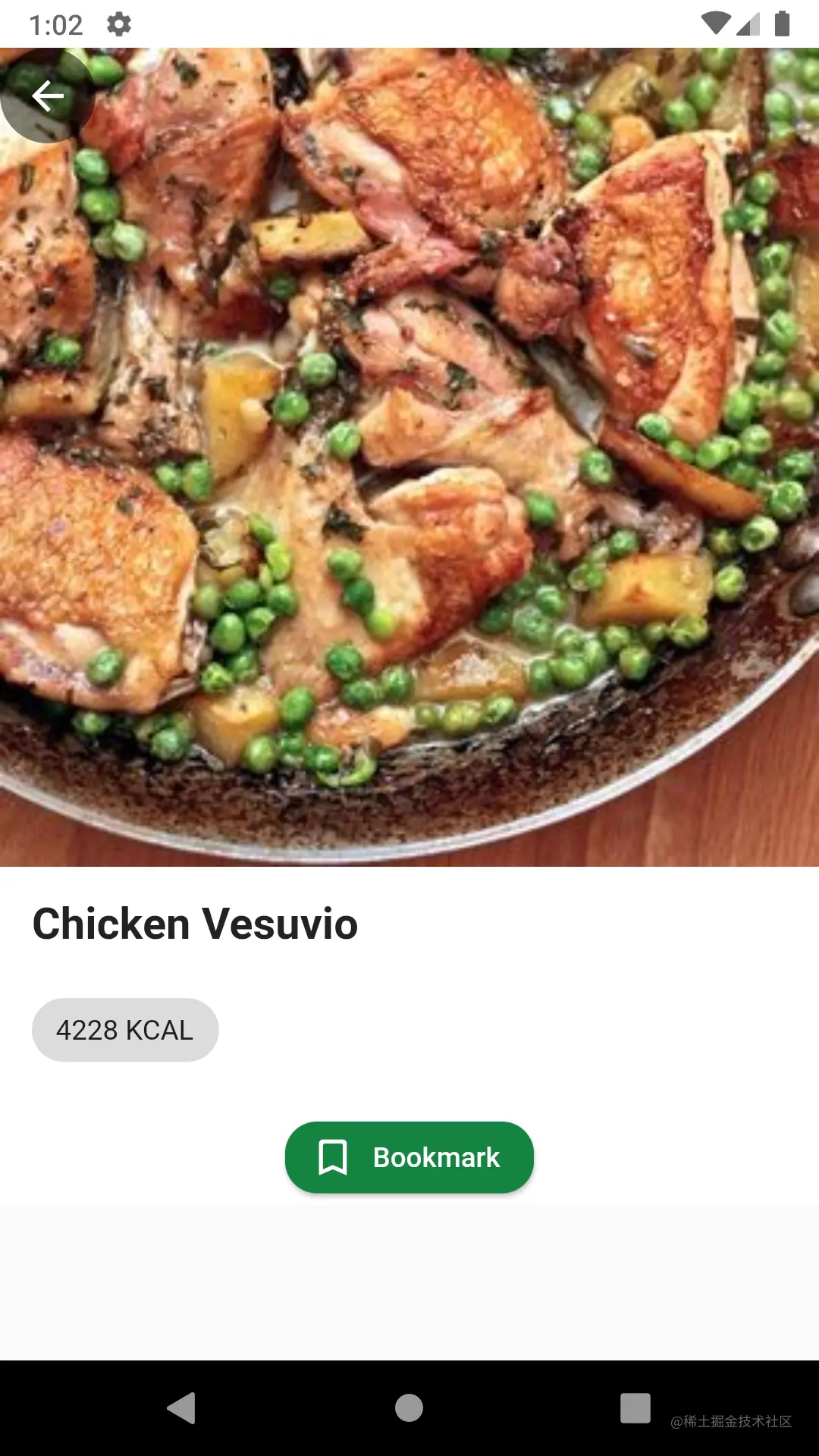
Task: Bookmark the Chicken Vesuvio recipe
Action: coord(409,1157)
